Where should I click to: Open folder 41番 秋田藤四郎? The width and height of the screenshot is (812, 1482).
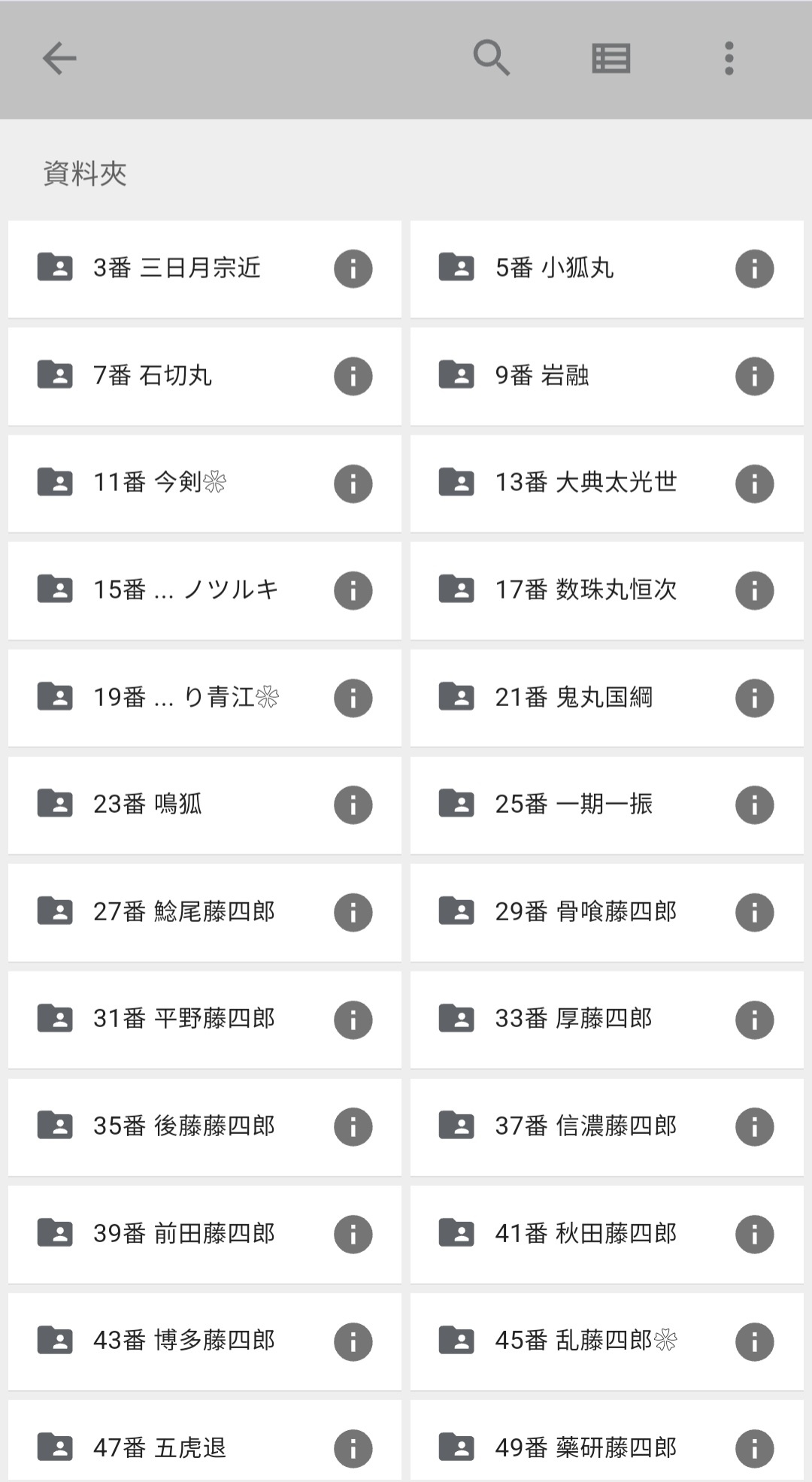coord(607,1235)
